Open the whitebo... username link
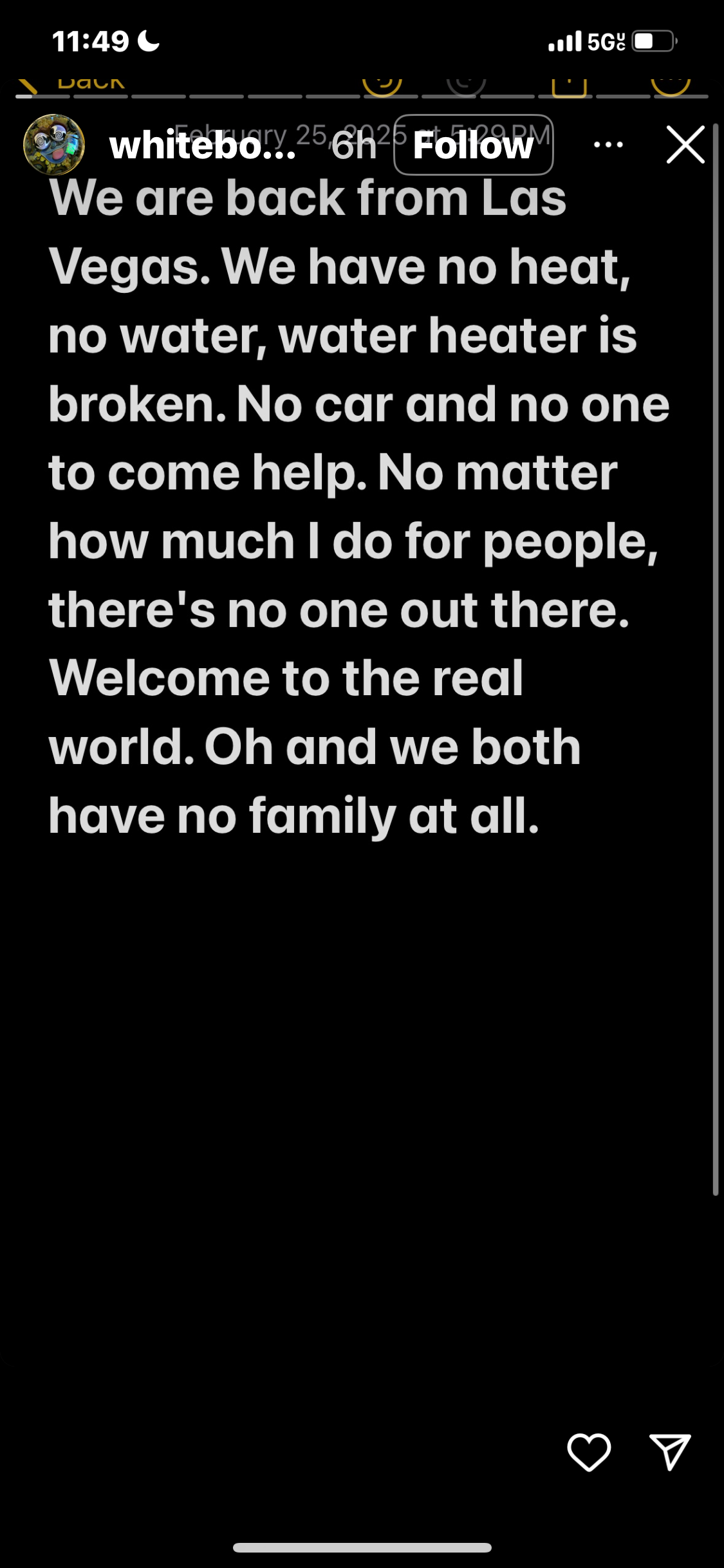Viewport: 724px width, 1568px height. tap(202, 146)
